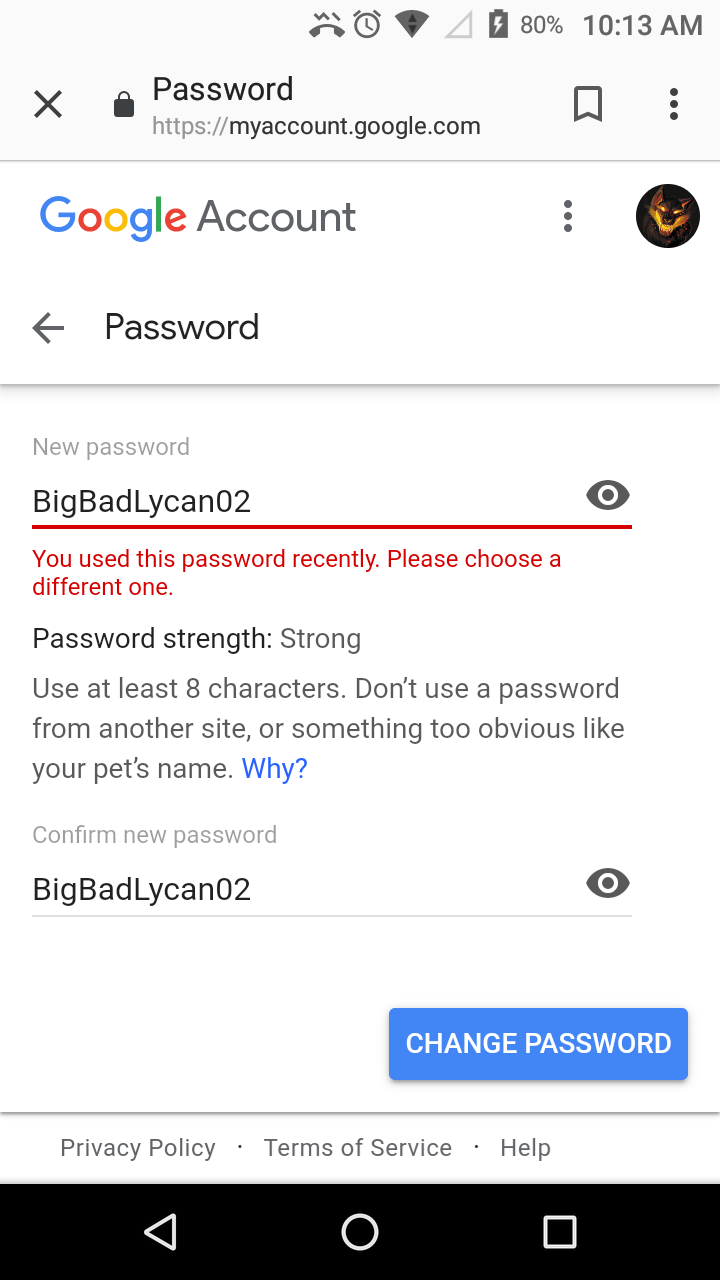The height and width of the screenshot is (1280, 720).
Task: Open the account profile picture
Action: (x=667, y=216)
